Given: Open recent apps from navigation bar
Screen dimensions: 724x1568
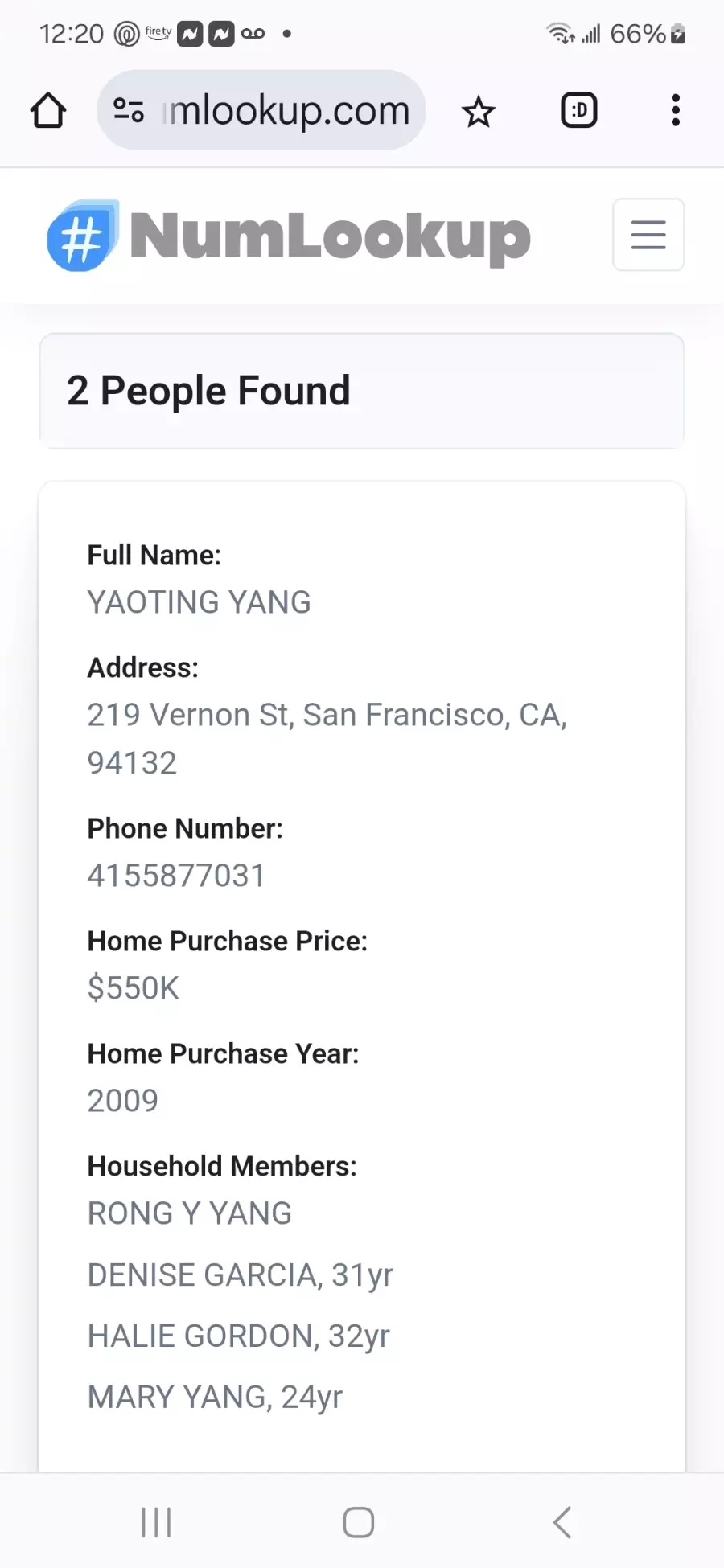Looking at the screenshot, I should click(x=156, y=1522).
